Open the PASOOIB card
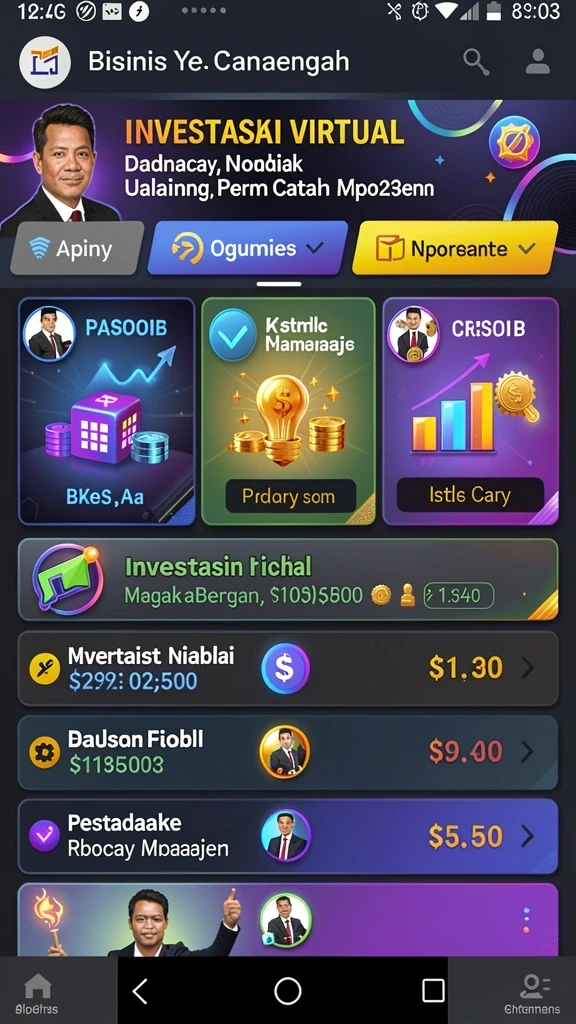576x1024 pixels. pyautogui.click(x=106, y=411)
